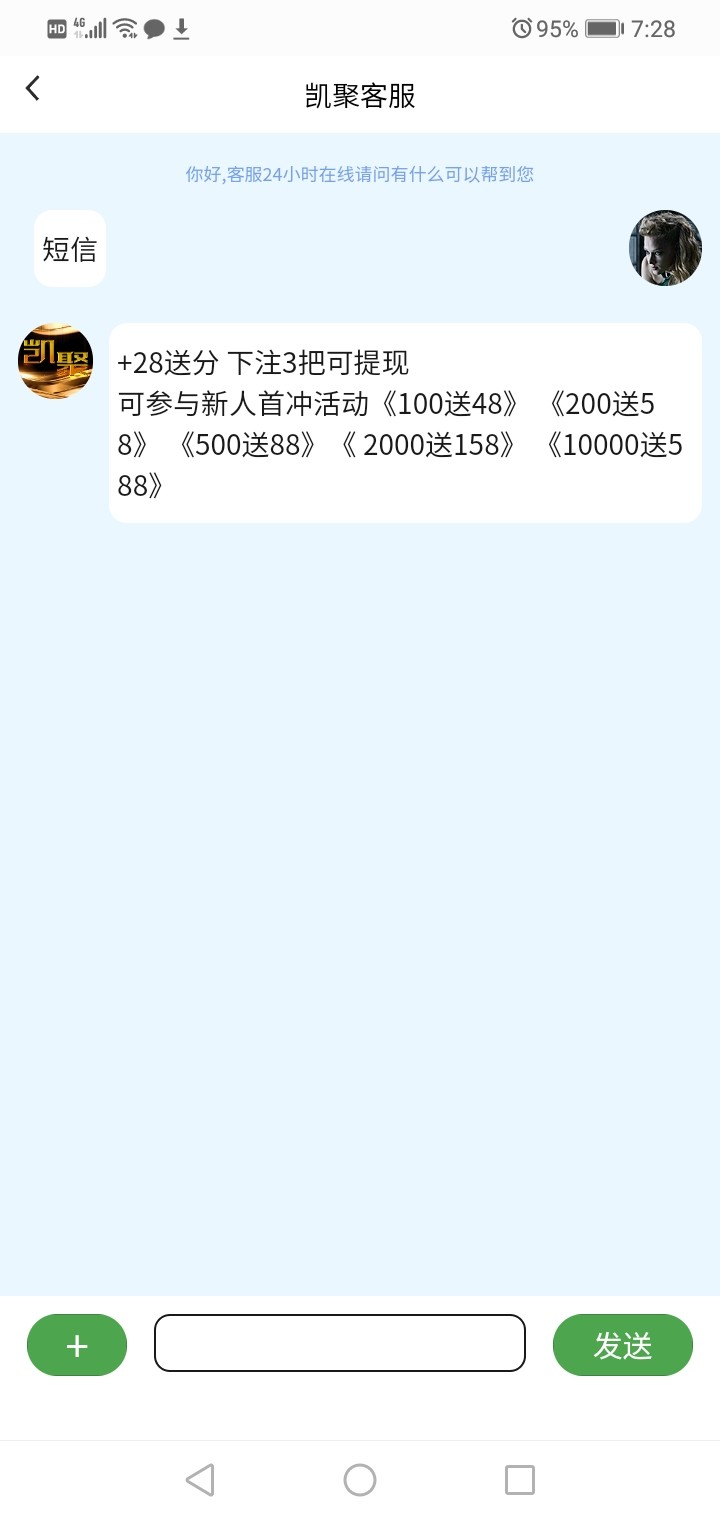This screenshot has width=720, height=1520.
Task: Tap the Wi-Fi icon in status bar
Action: tap(124, 27)
